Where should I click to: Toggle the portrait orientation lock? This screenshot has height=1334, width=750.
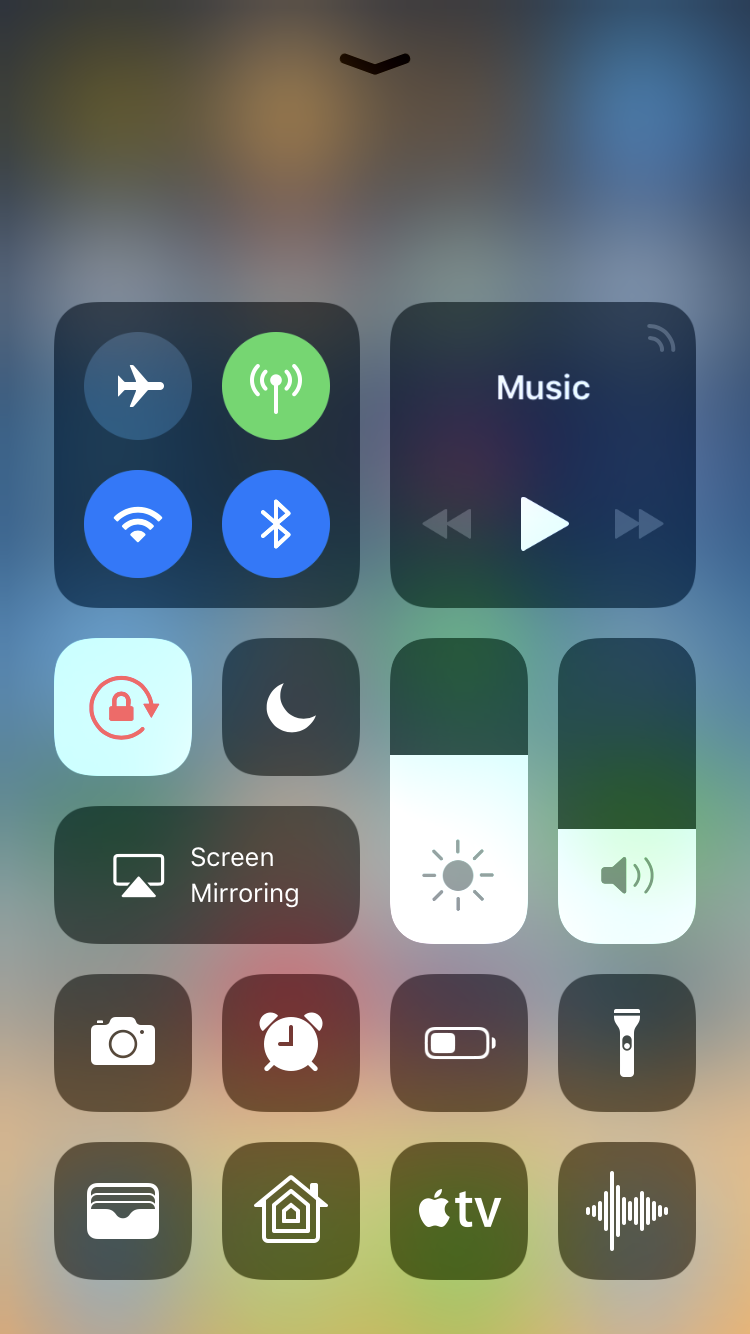[123, 707]
